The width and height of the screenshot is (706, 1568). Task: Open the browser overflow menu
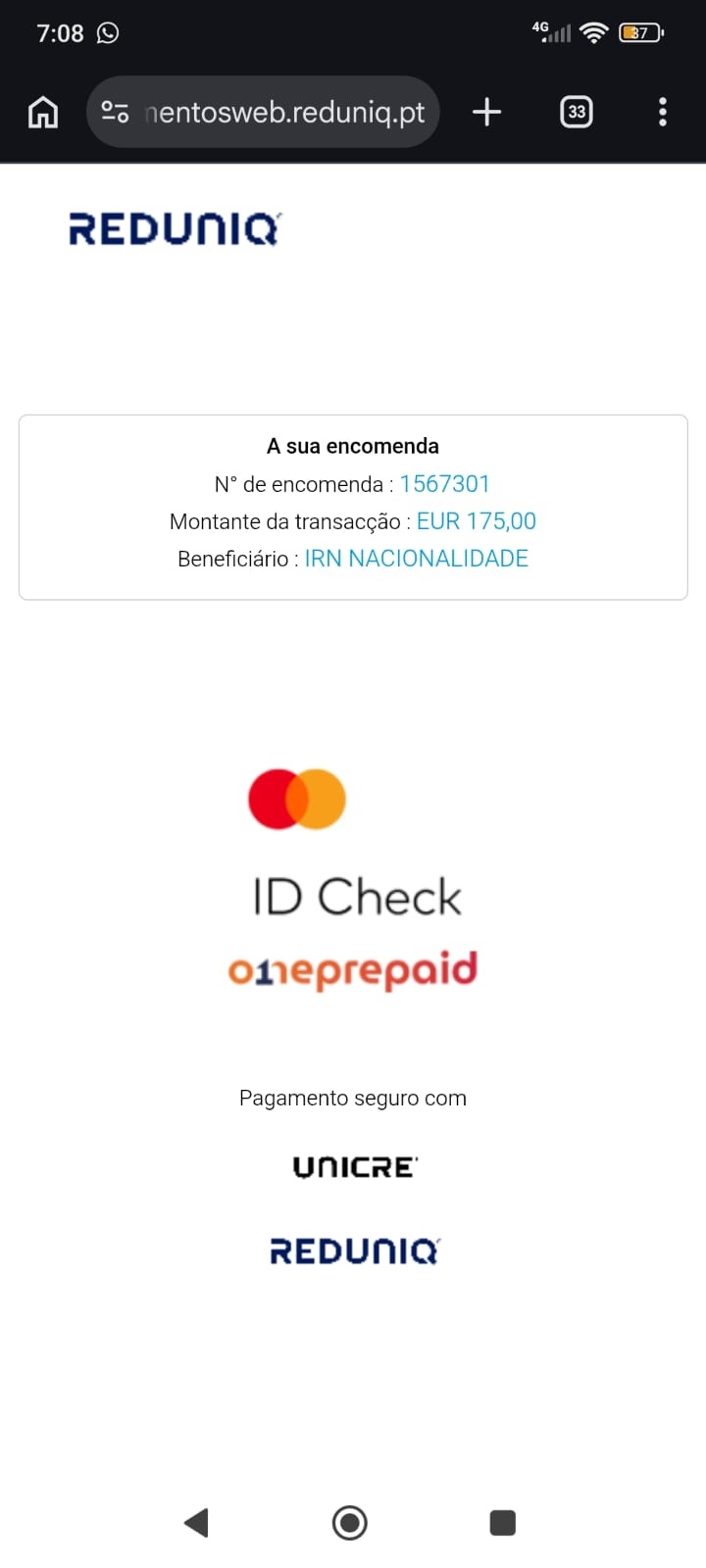[663, 113]
